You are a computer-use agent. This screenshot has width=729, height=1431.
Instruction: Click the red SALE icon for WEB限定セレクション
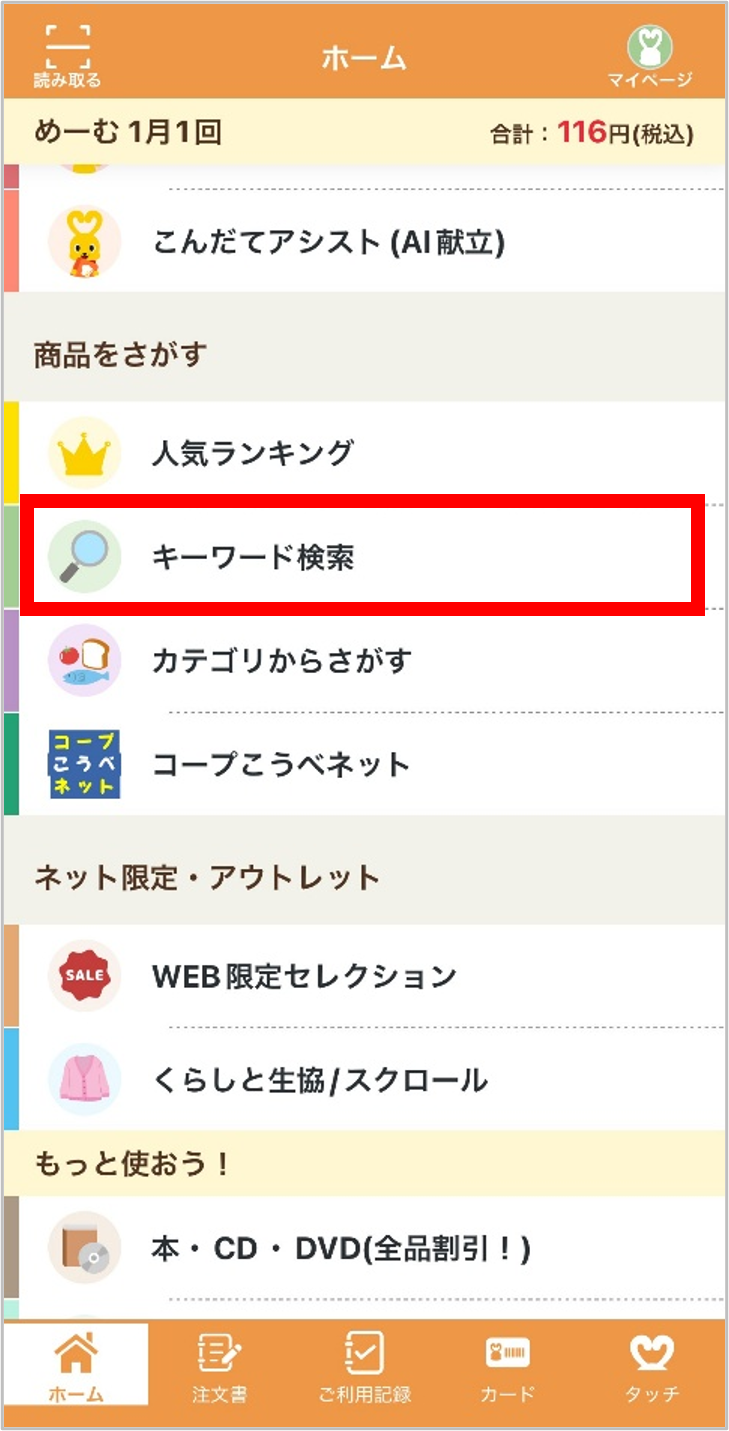pos(84,976)
